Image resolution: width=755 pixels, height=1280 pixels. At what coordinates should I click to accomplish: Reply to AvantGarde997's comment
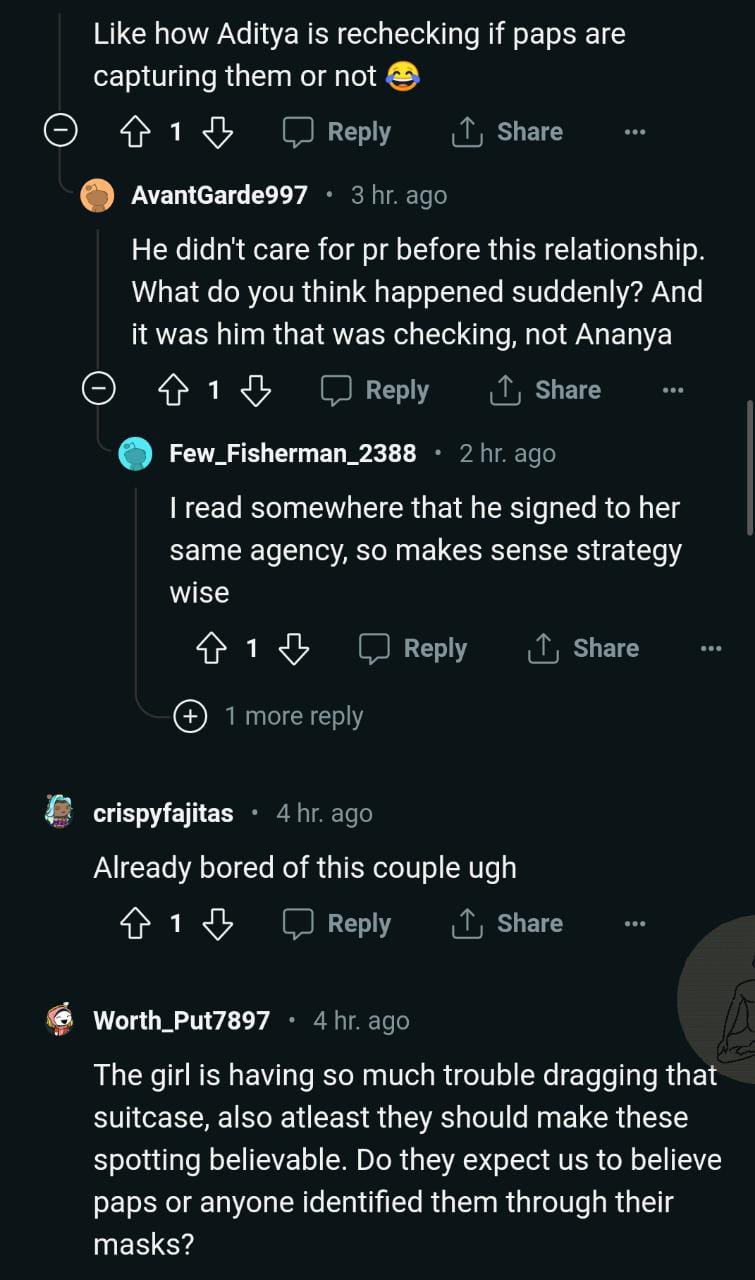[375, 390]
